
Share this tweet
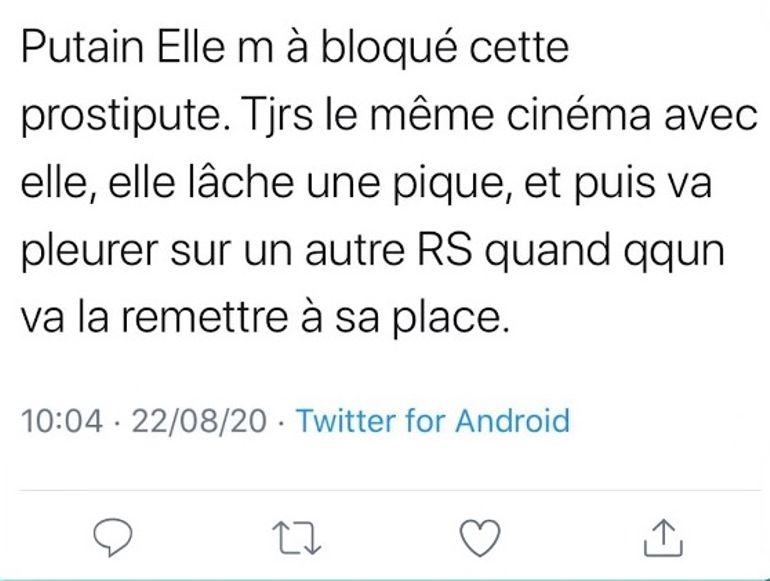pyautogui.click(x=662, y=537)
